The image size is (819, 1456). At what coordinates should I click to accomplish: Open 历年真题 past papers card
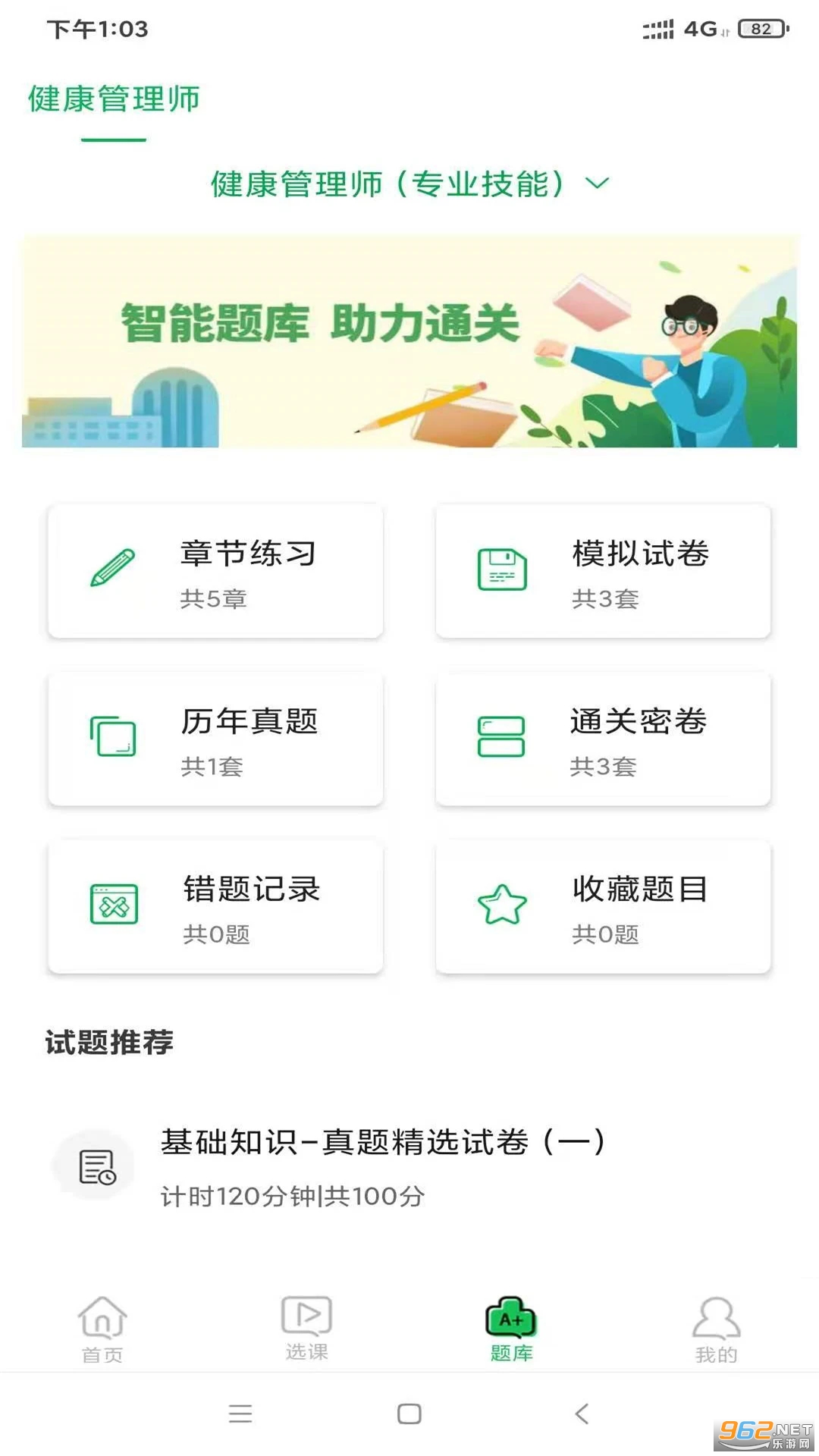click(215, 739)
